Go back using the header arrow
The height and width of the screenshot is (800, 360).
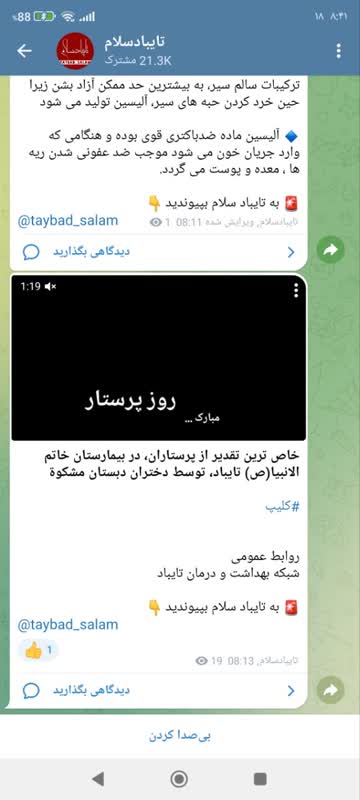tap(24, 51)
